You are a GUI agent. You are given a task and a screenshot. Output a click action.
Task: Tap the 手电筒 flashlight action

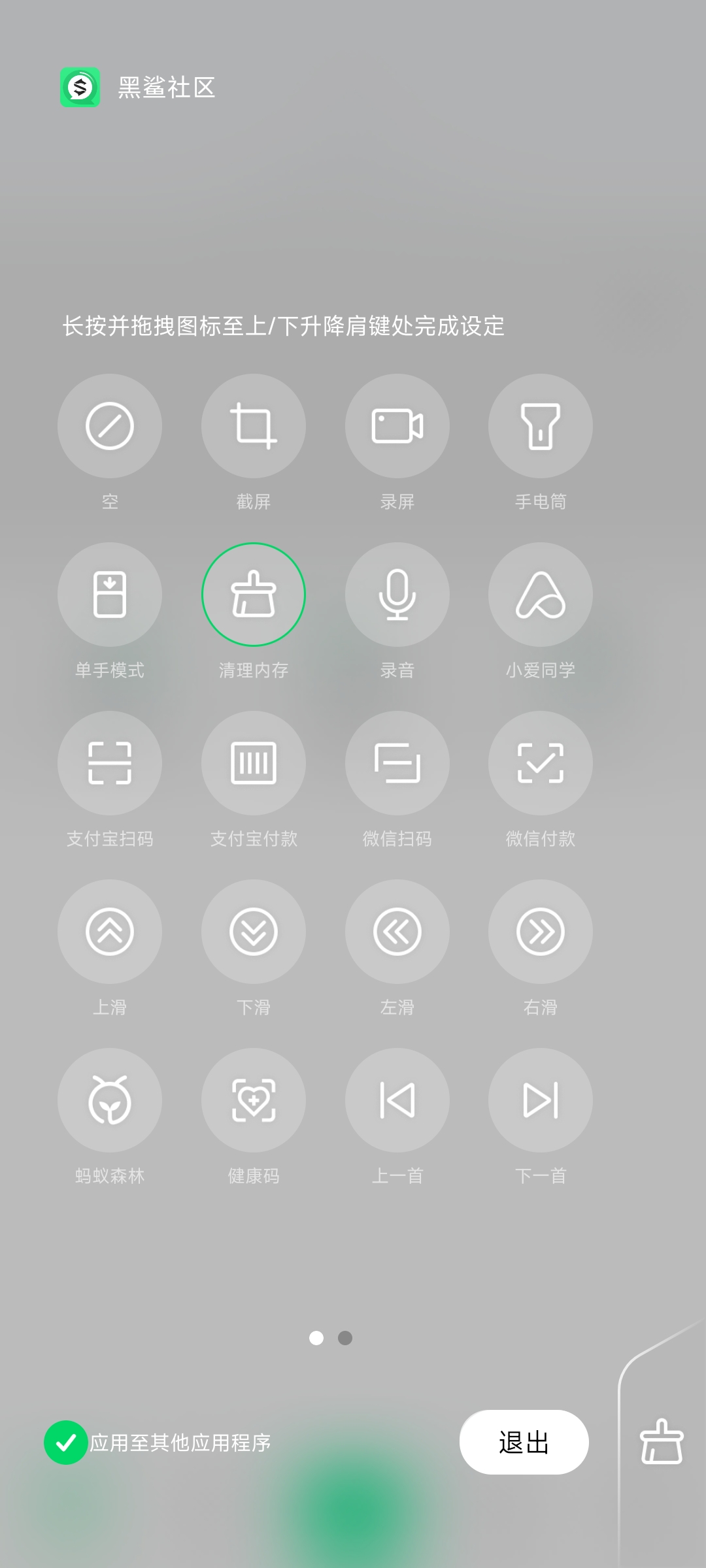click(x=541, y=426)
